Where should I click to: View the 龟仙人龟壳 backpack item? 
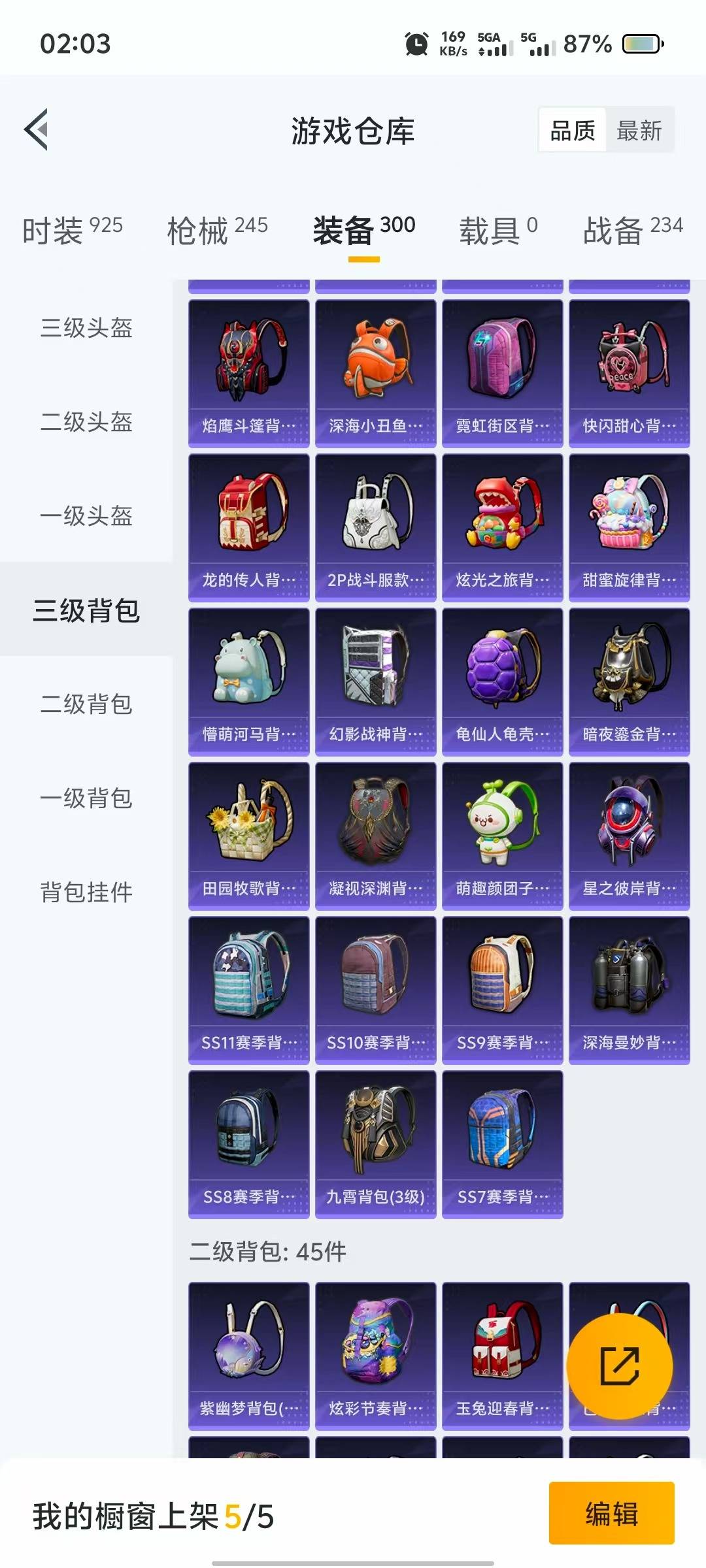502,681
